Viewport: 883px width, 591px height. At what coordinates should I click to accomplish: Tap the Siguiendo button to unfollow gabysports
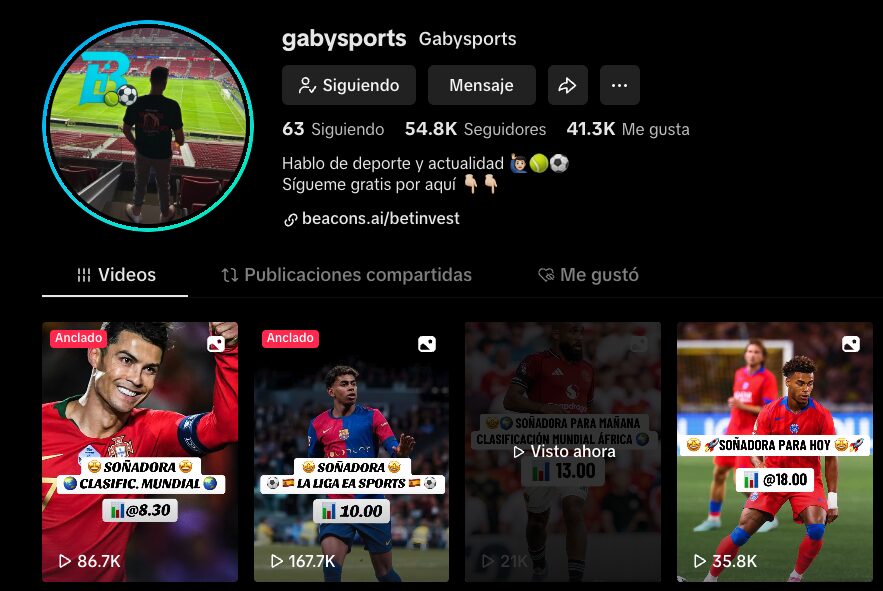click(348, 86)
